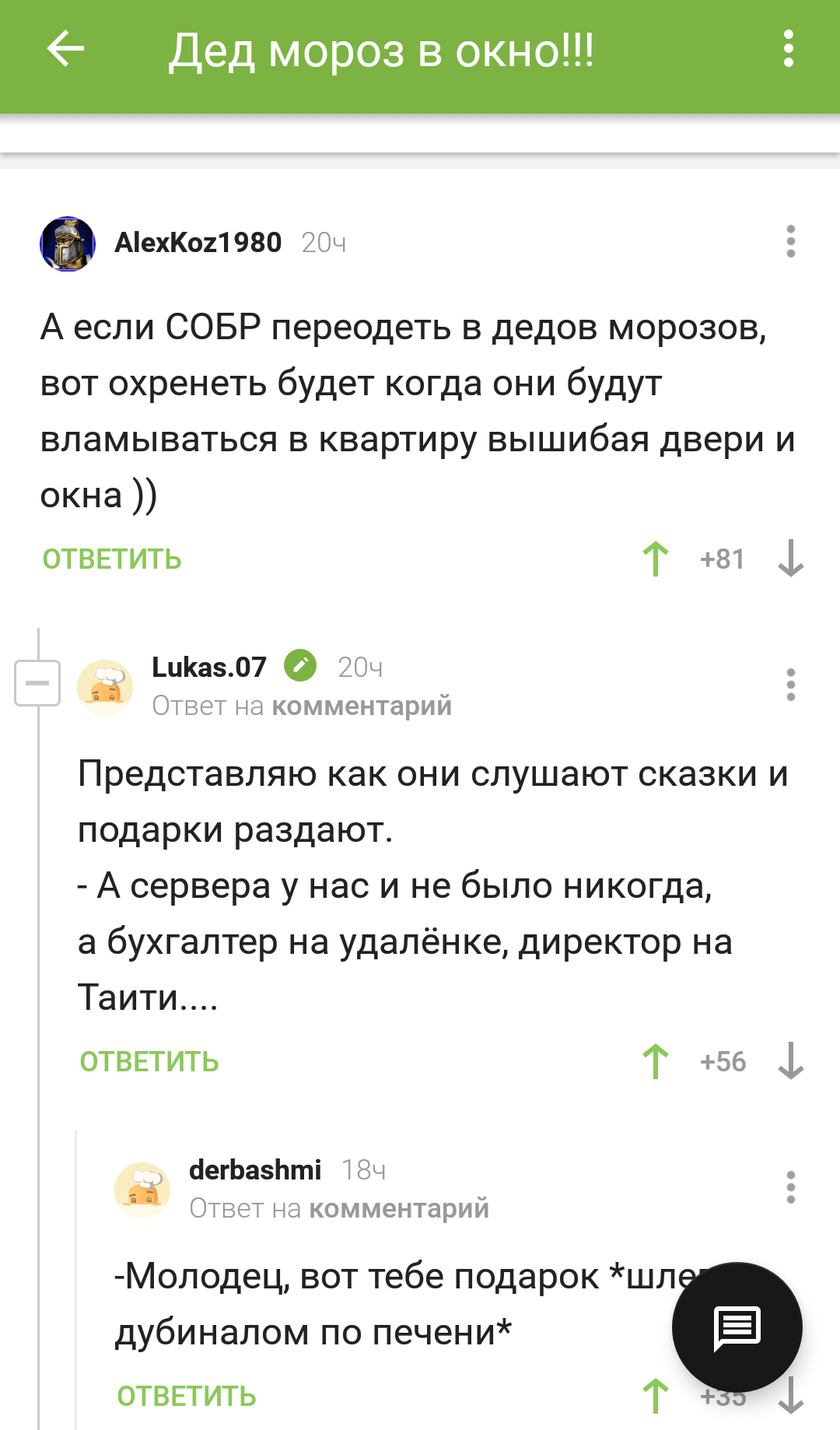Open options menu on Lukas.07's comment
The width and height of the screenshot is (840, 1430).
coord(790,685)
